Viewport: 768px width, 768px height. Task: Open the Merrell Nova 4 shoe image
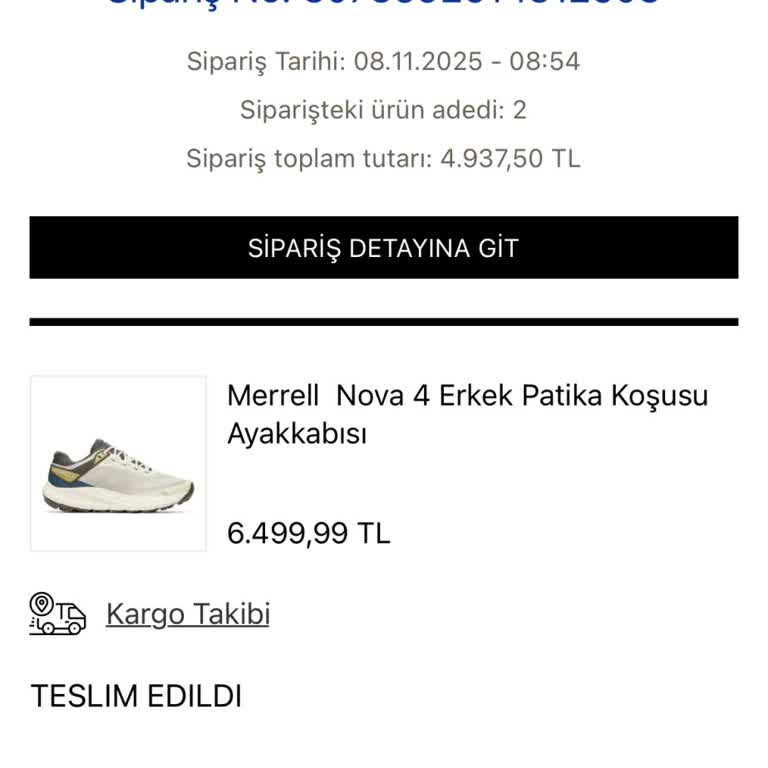pyautogui.click(x=118, y=464)
